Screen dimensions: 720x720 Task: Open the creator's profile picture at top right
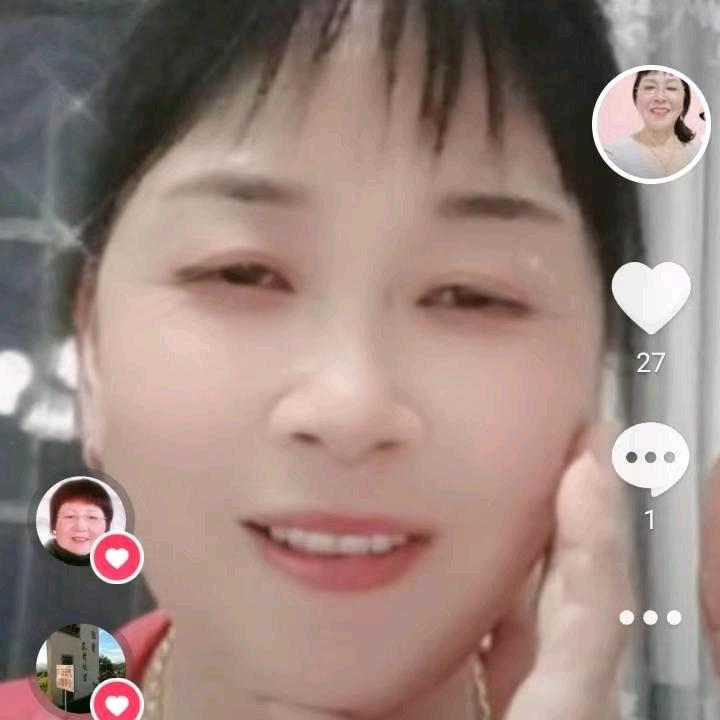[x=651, y=124]
